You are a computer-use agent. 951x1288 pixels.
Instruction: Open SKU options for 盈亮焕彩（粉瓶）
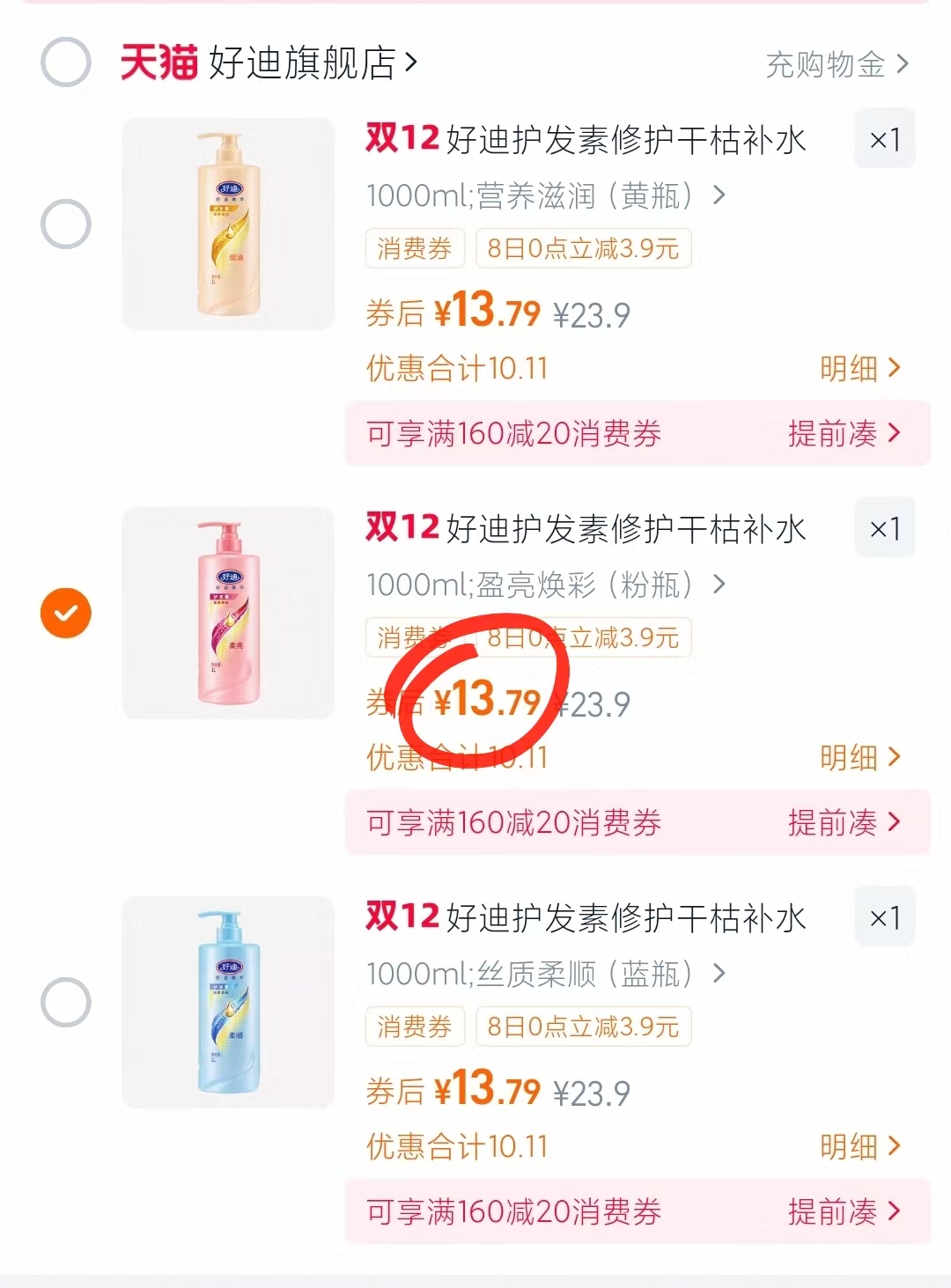point(544,585)
